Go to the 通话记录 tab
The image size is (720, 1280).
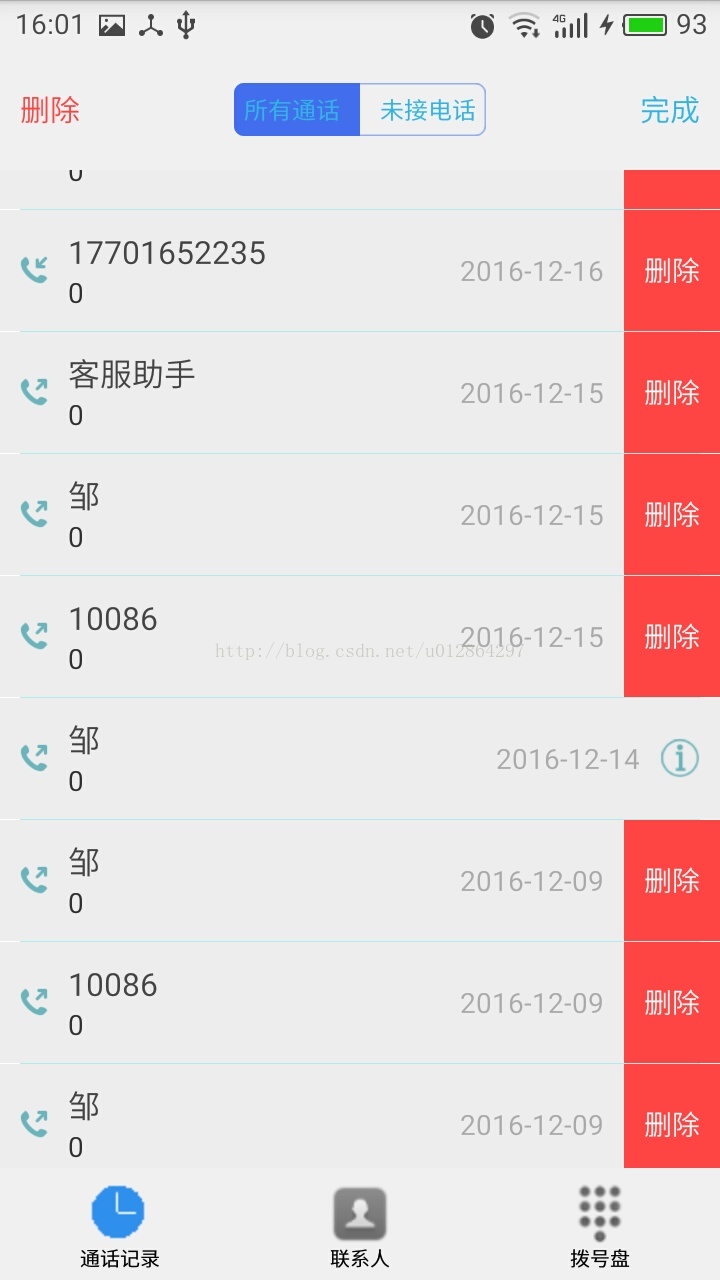pyautogui.click(x=119, y=1226)
